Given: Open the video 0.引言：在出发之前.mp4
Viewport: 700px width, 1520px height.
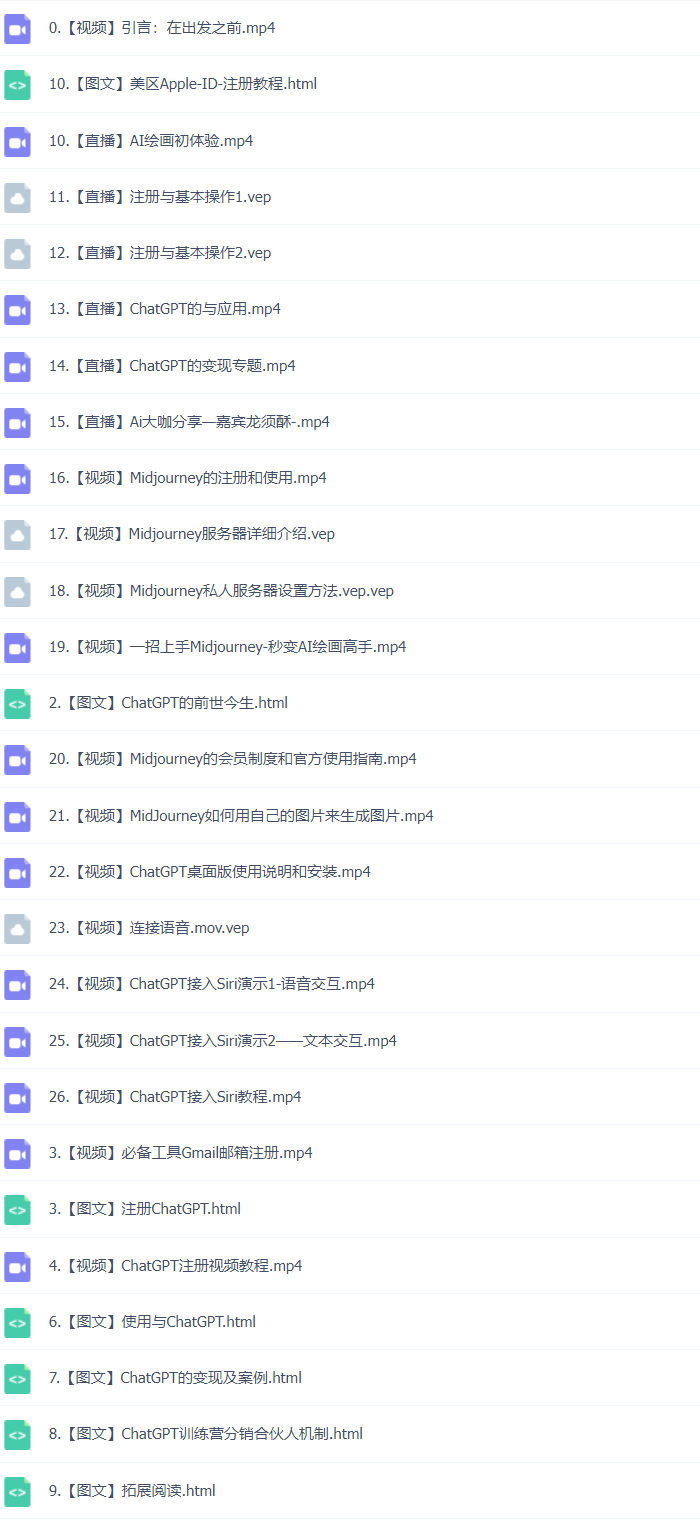Looking at the screenshot, I should (161, 28).
